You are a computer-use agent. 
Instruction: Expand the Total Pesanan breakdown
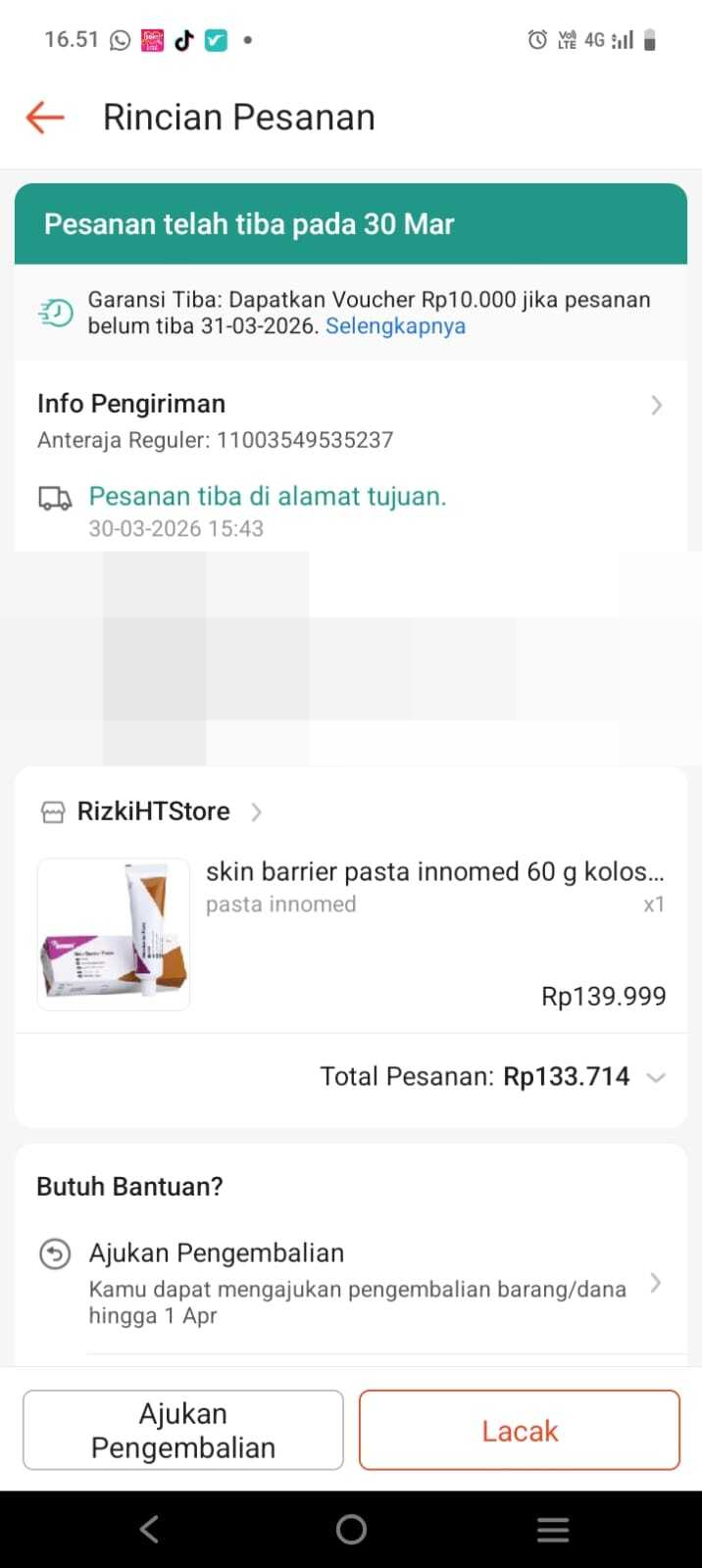656,1077
